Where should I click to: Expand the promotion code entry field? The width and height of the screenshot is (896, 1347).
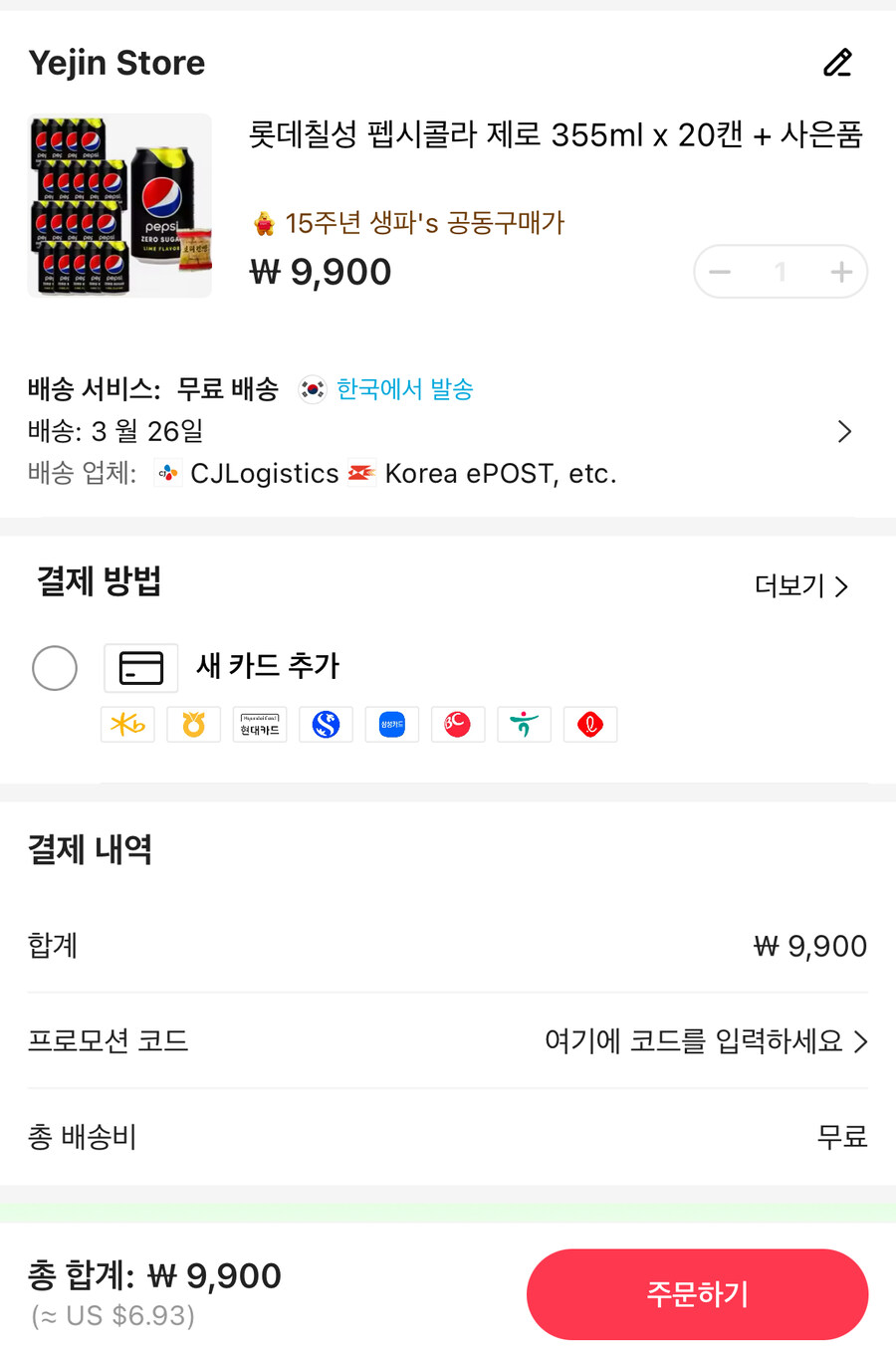[x=707, y=1041]
